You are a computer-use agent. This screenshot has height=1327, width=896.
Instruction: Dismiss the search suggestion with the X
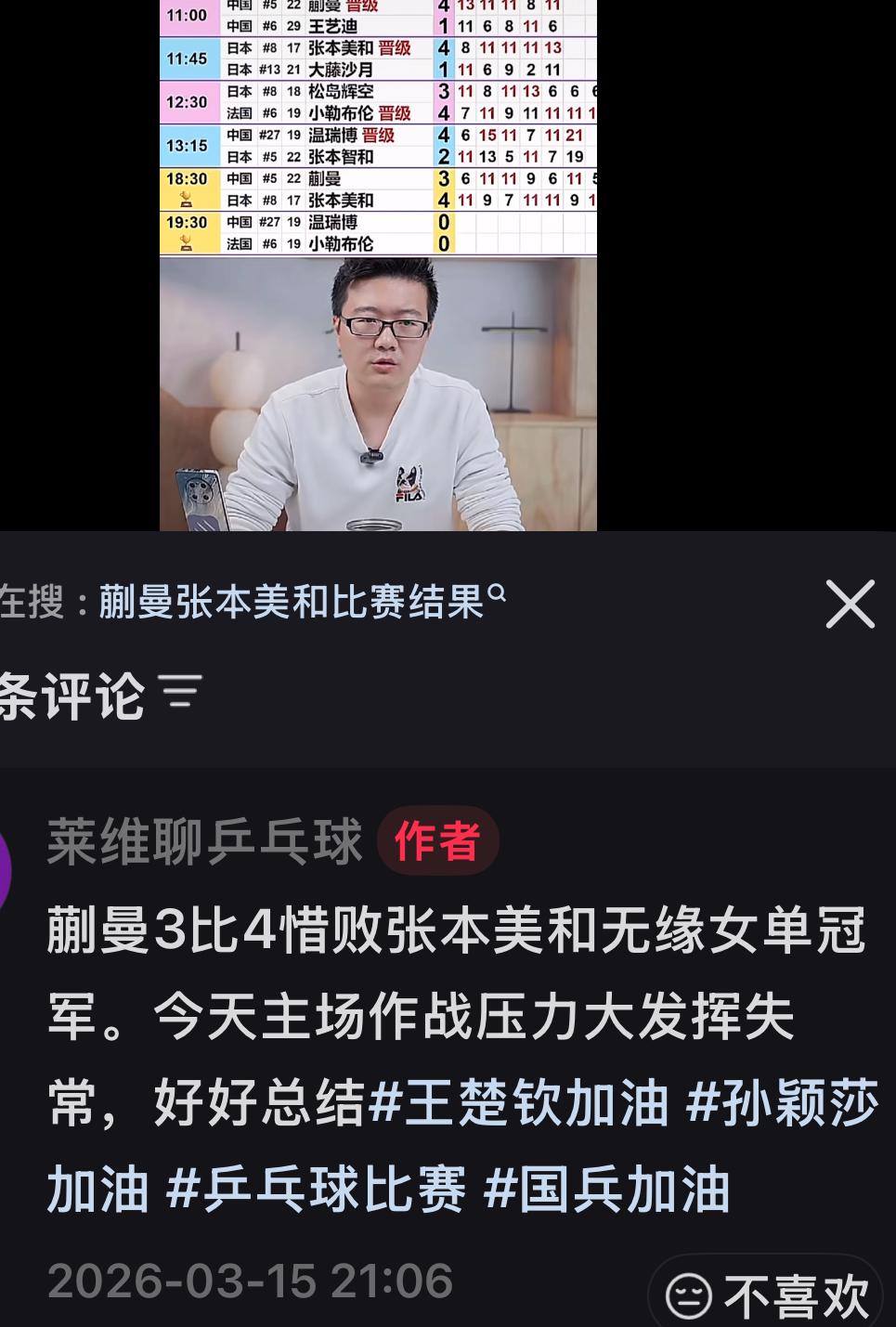click(850, 603)
